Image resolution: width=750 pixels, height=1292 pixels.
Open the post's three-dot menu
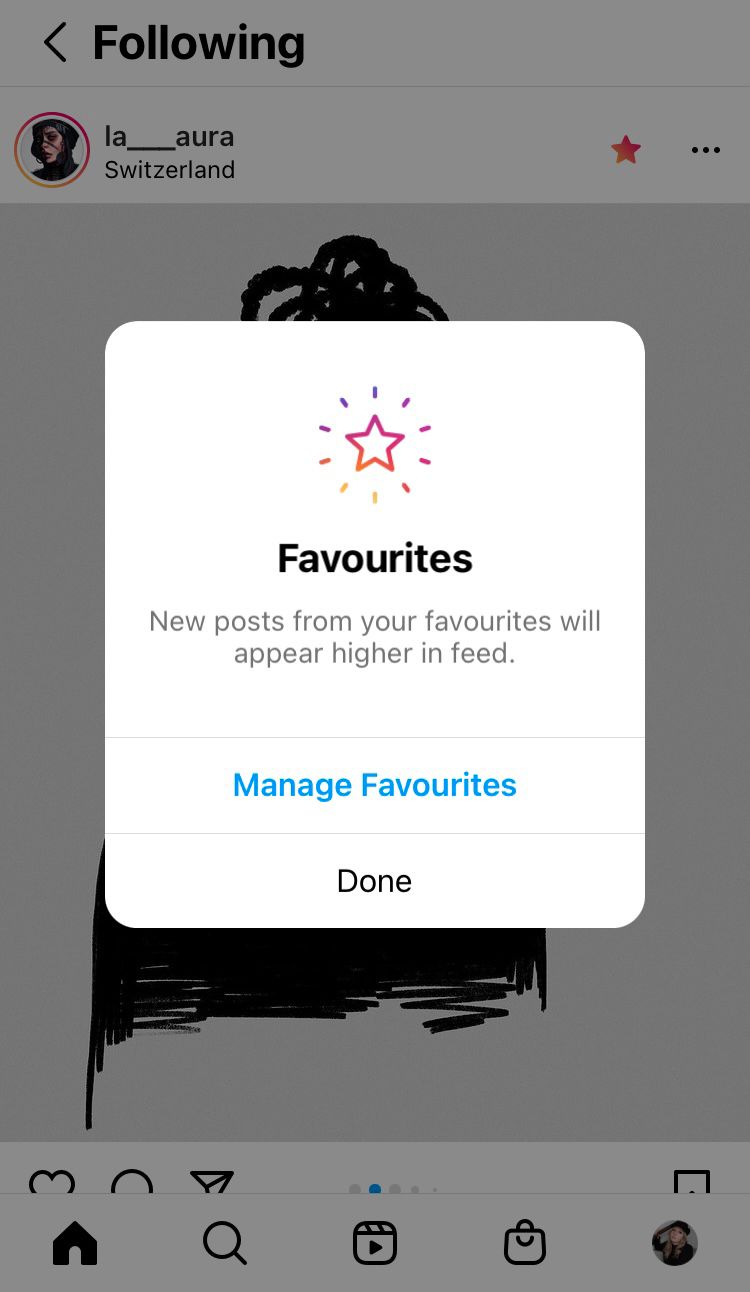coord(706,150)
